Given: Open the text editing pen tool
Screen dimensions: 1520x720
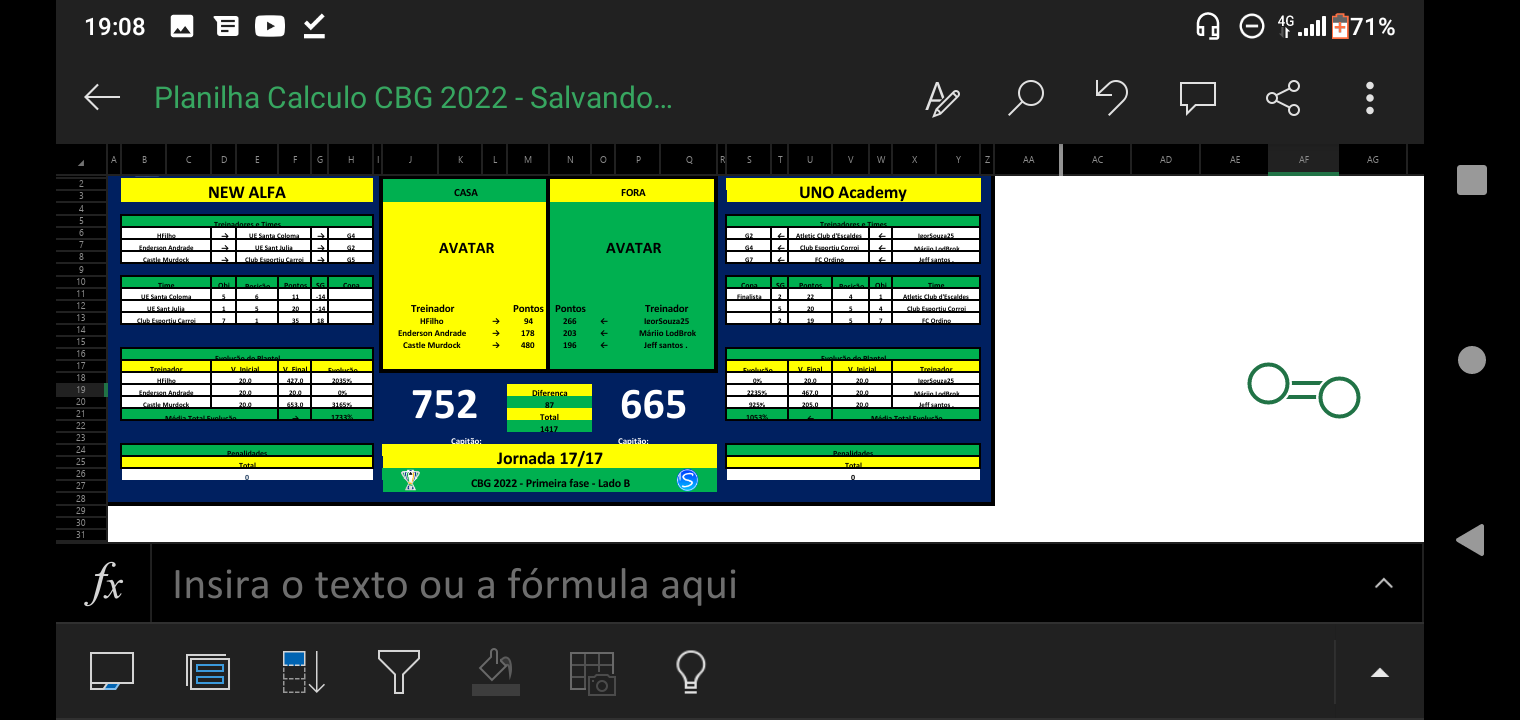Looking at the screenshot, I should [x=942, y=98].
